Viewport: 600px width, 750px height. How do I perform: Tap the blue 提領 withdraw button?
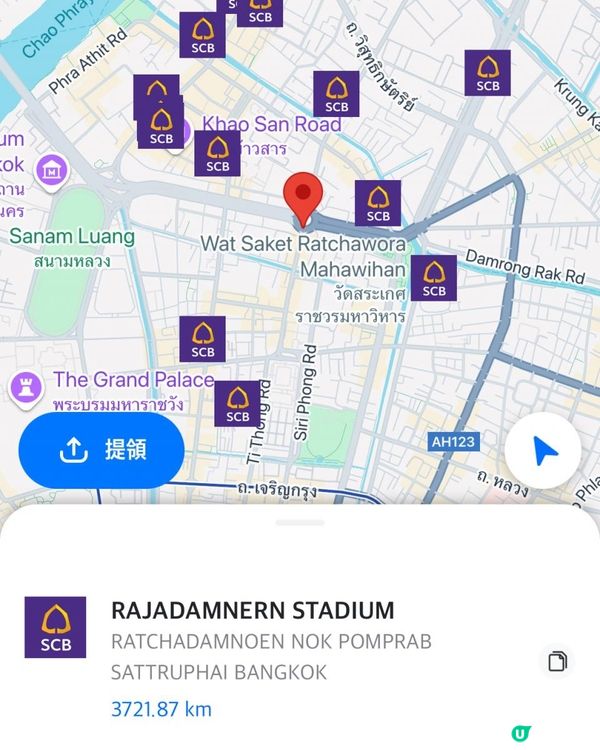(102, 451)
